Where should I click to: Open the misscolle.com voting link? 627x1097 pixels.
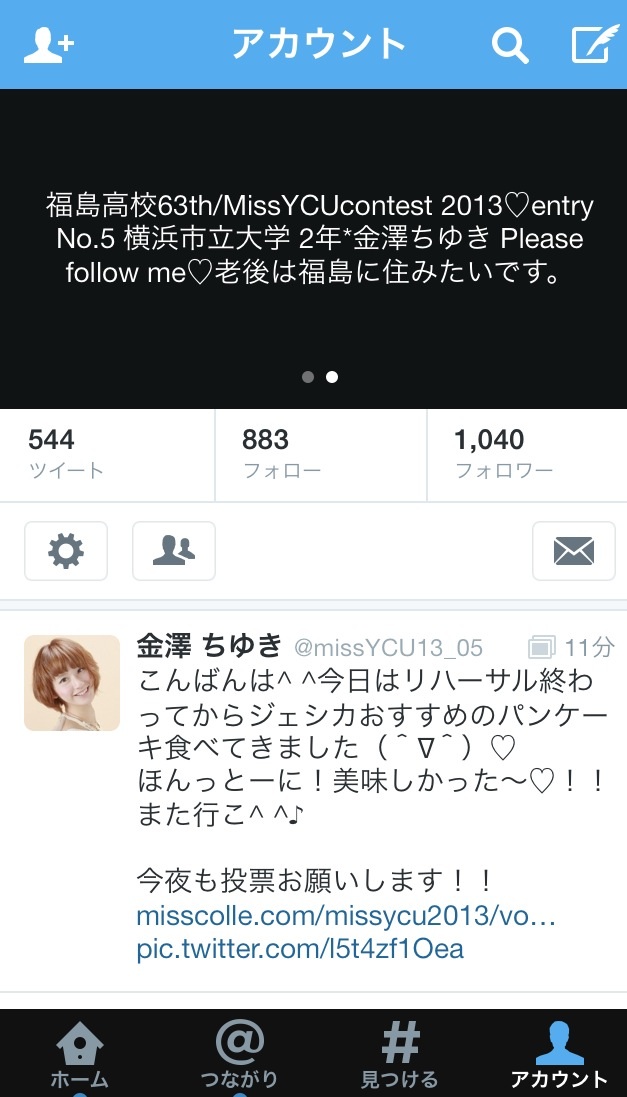tap(346, 917)
